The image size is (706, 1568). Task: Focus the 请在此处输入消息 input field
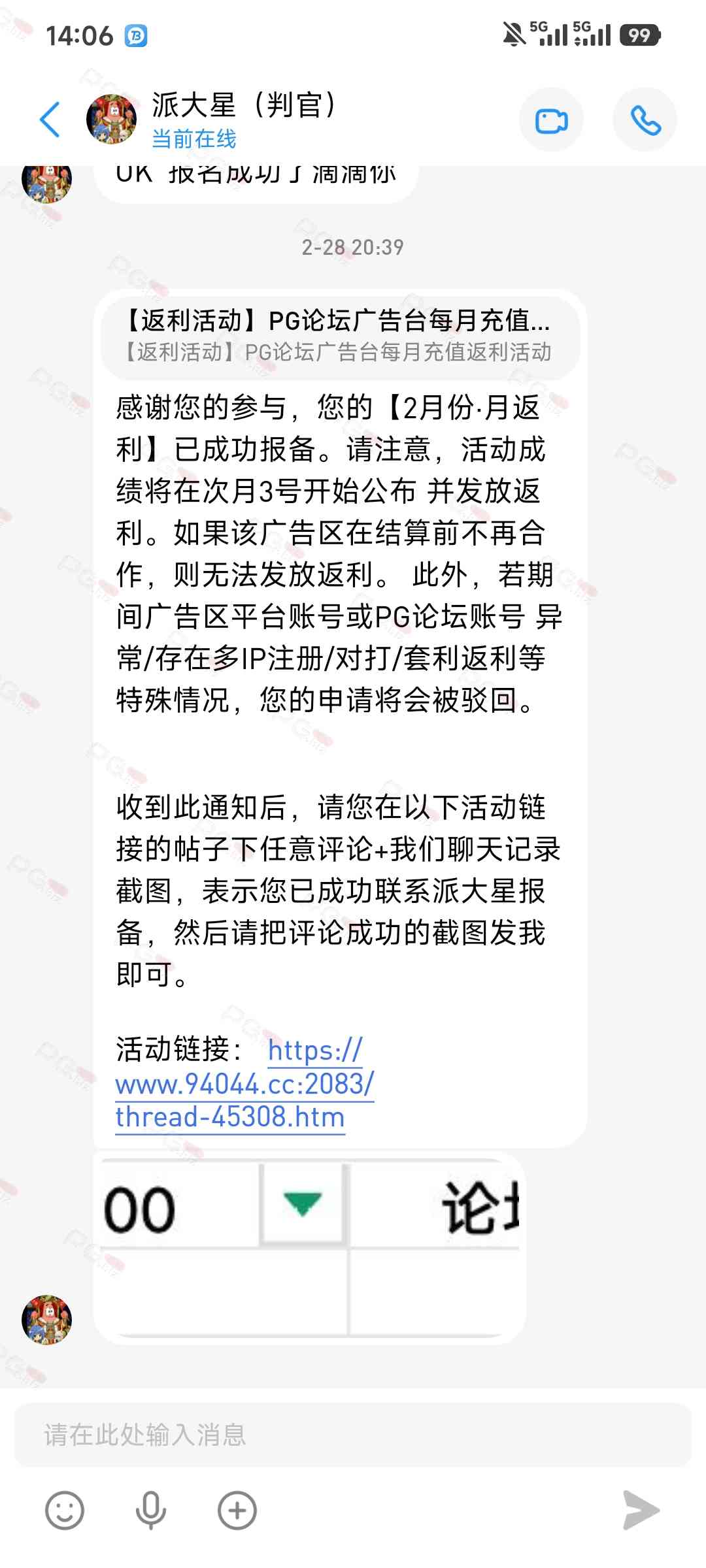coord(353,1435)
